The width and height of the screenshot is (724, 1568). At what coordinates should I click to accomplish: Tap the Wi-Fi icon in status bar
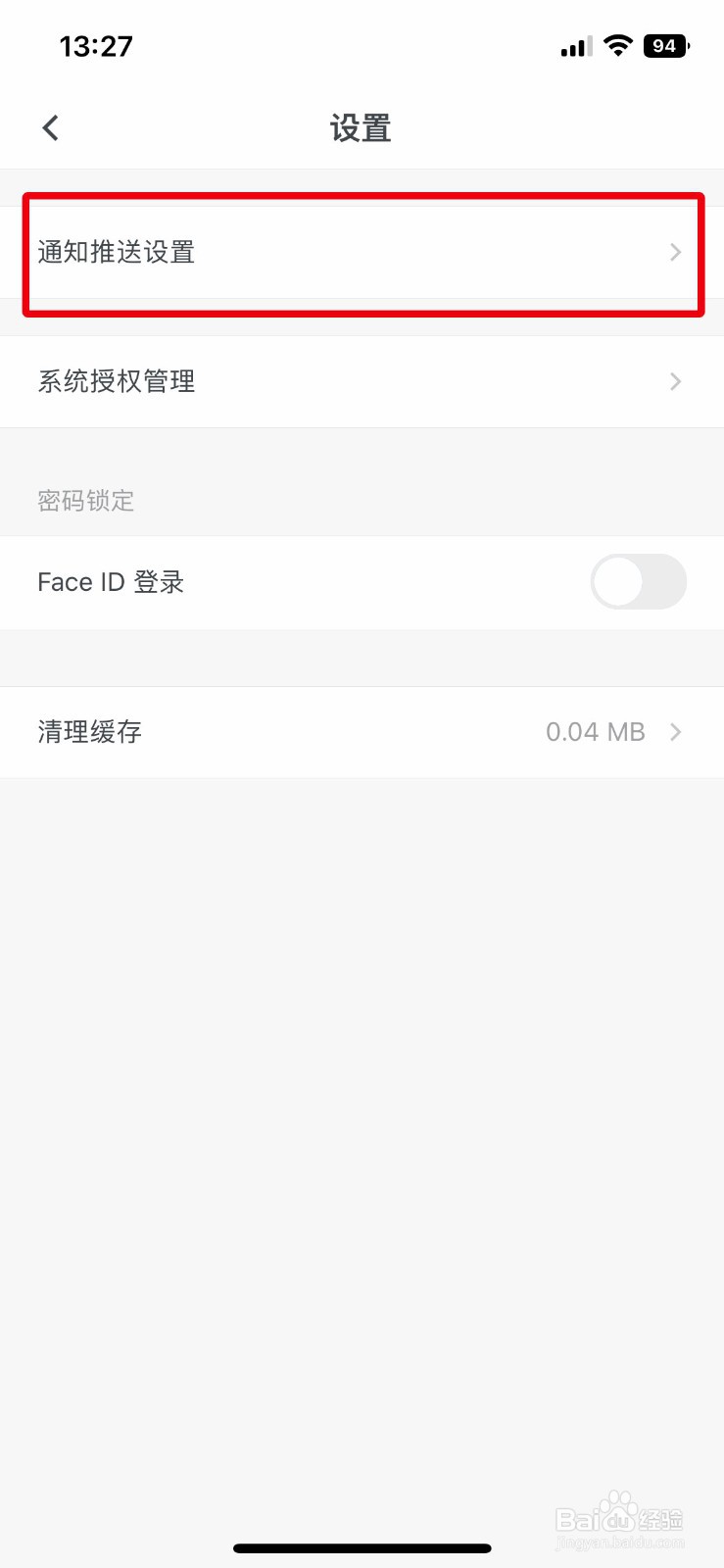coord(617,45)
